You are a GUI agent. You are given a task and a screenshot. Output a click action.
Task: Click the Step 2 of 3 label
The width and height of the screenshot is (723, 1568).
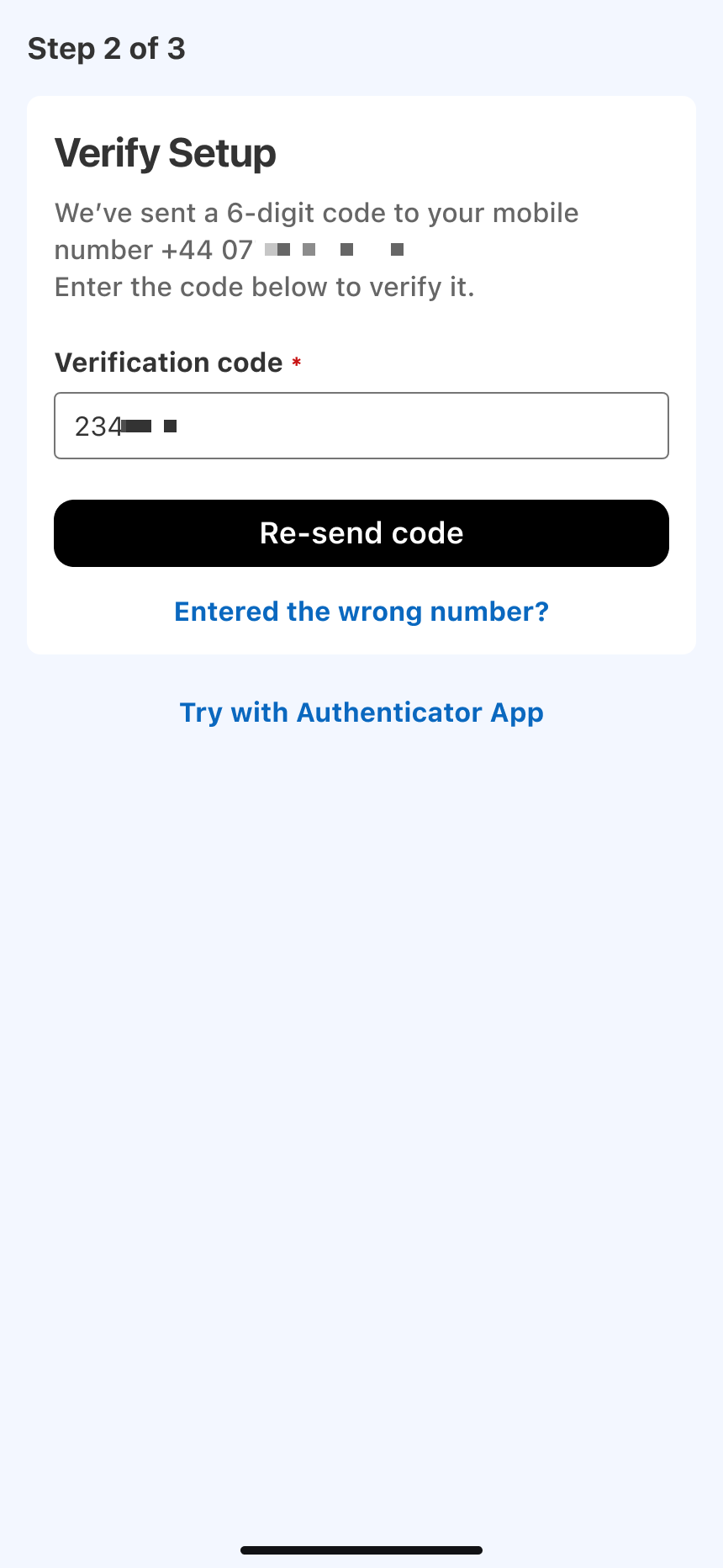[106, 49]
